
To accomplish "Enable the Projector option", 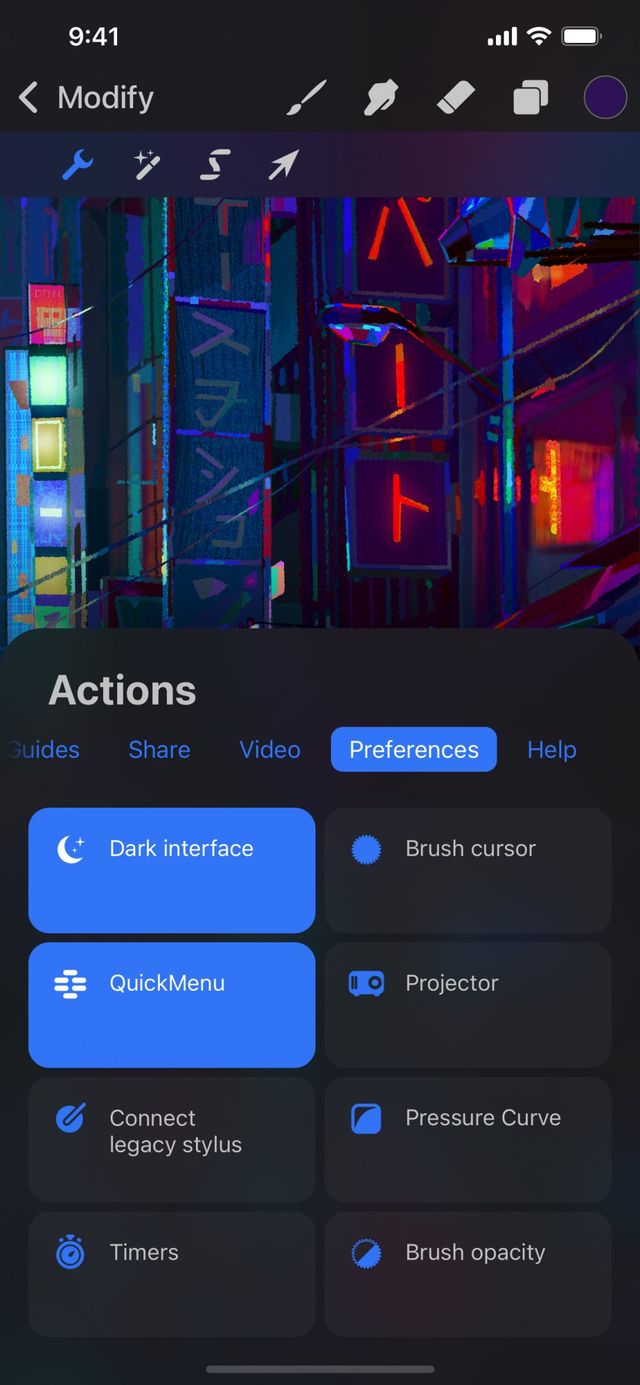I will [x=467, y=1004].
